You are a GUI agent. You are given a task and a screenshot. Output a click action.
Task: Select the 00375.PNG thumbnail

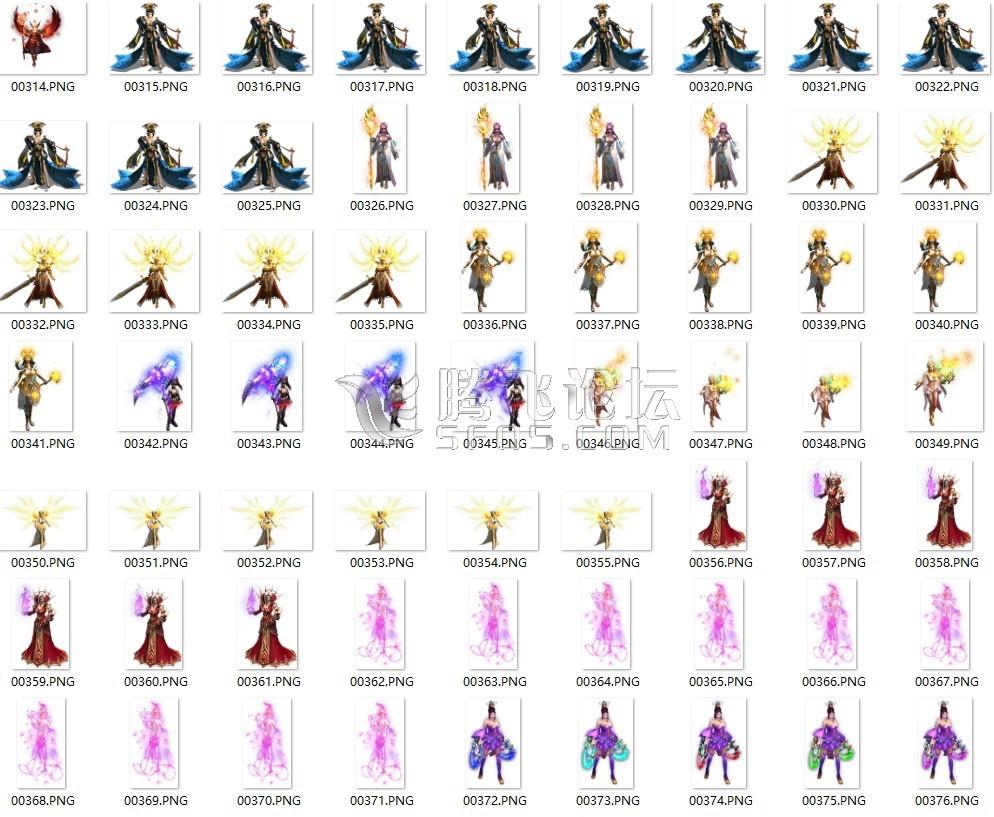point(833,745)
